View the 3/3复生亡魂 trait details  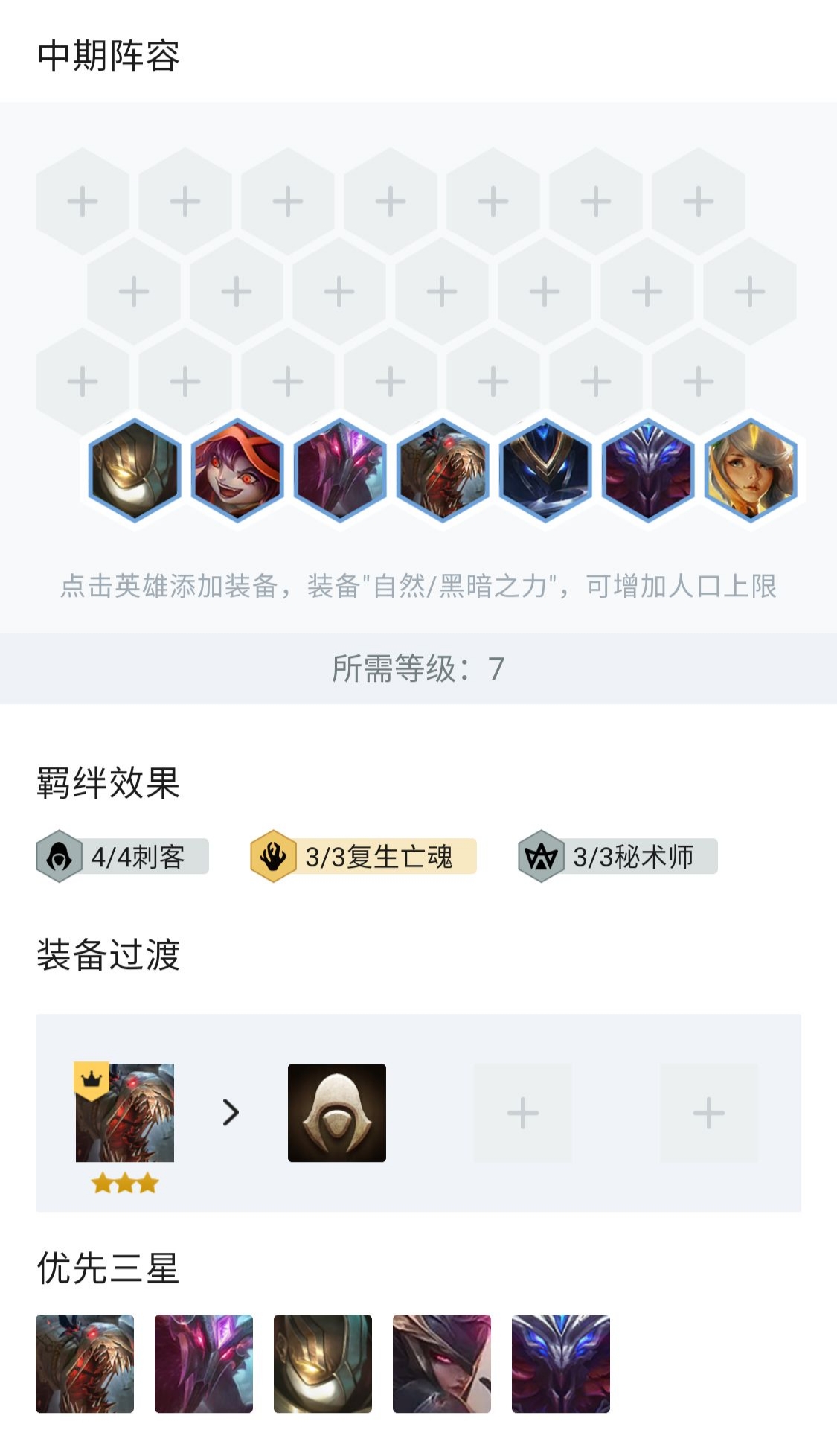pyautogui.click(x=364, y=857)
